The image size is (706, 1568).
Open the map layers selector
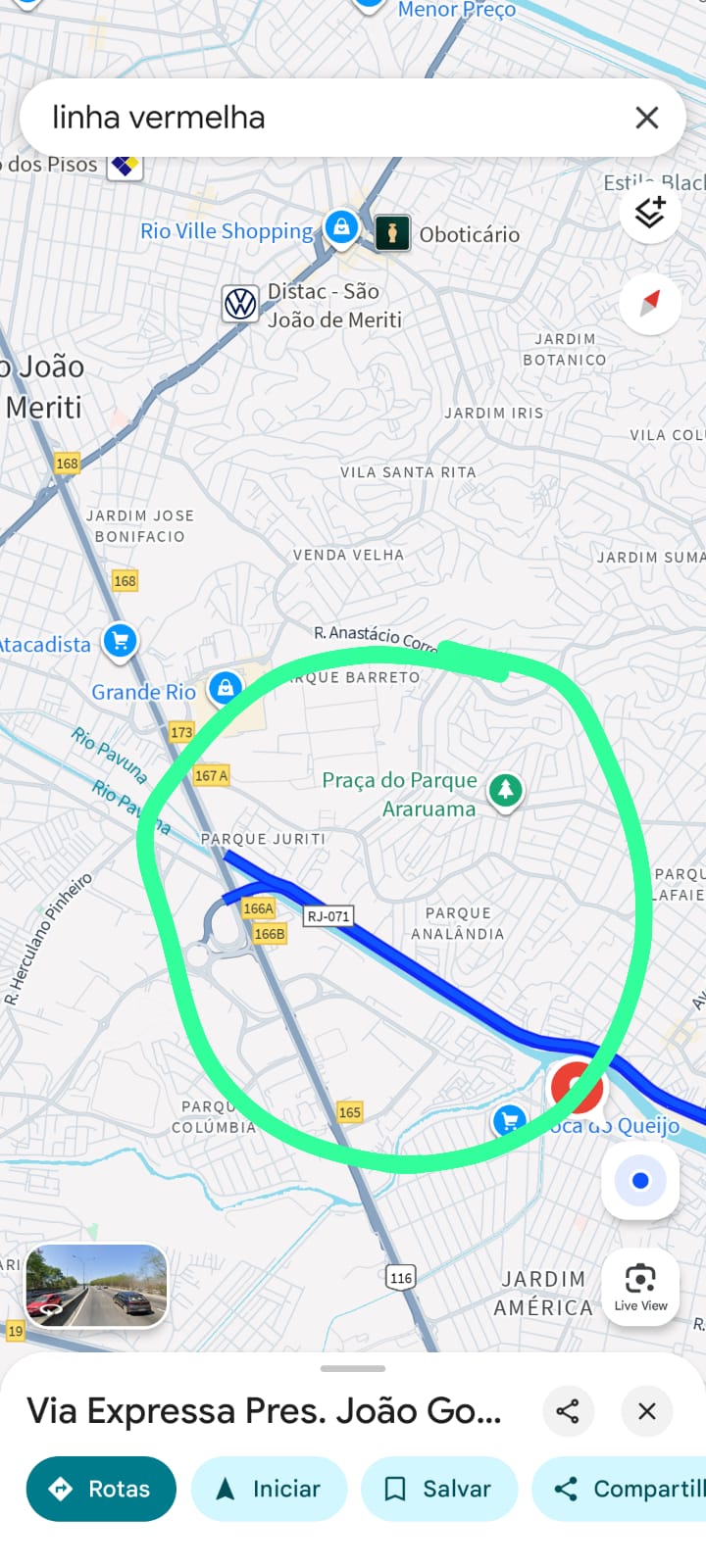[650, 212]
